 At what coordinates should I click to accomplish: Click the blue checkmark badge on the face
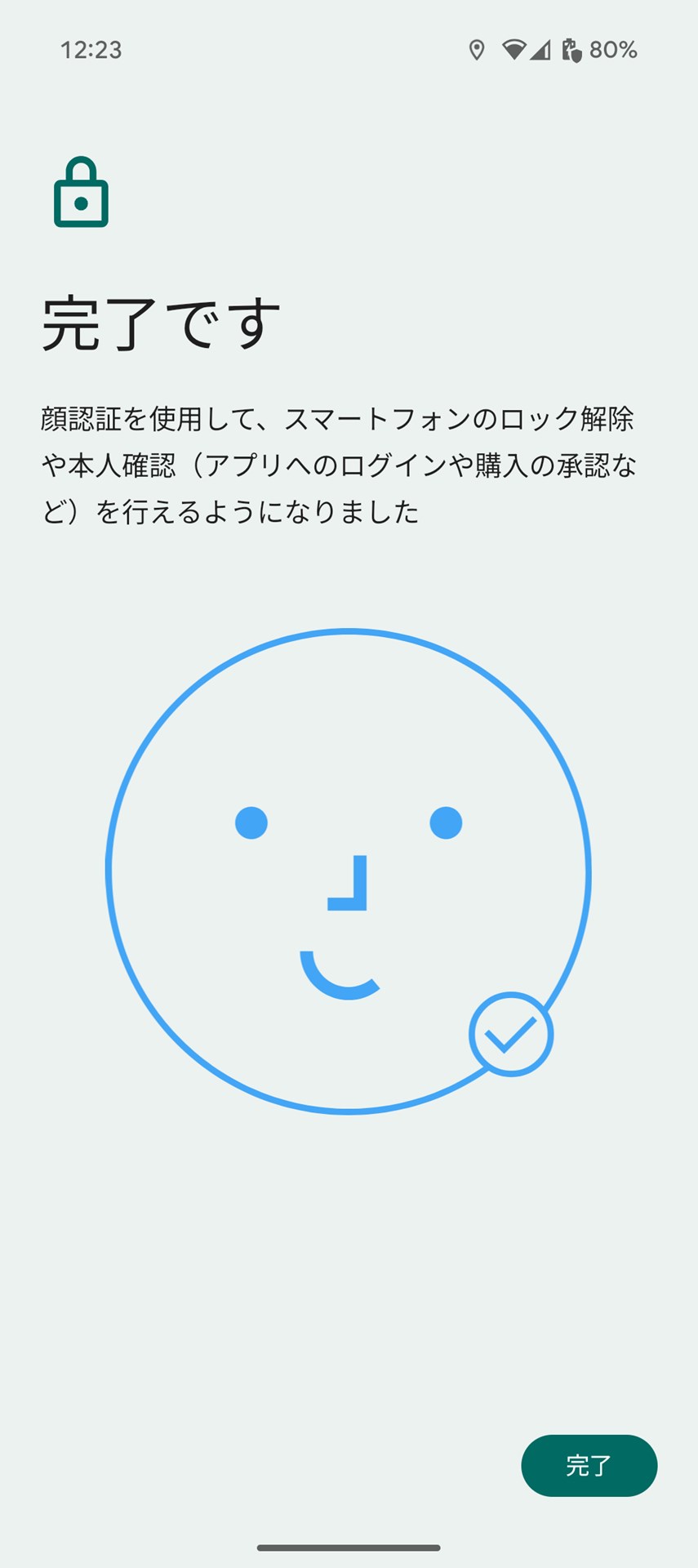click(511, 1032)
